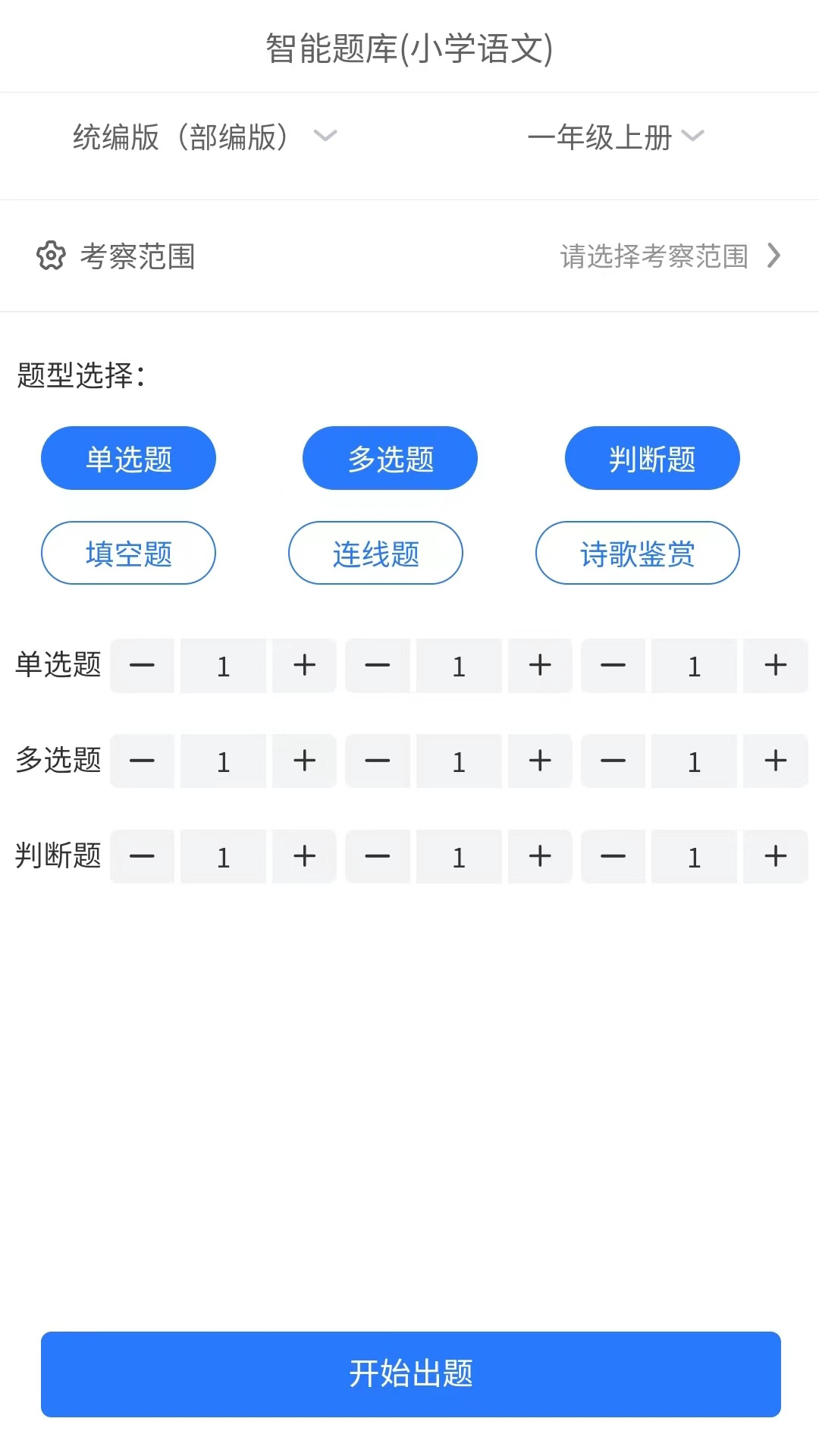
Task: Deselect the 单选题 question type pill
Action: tap(127, 458)
